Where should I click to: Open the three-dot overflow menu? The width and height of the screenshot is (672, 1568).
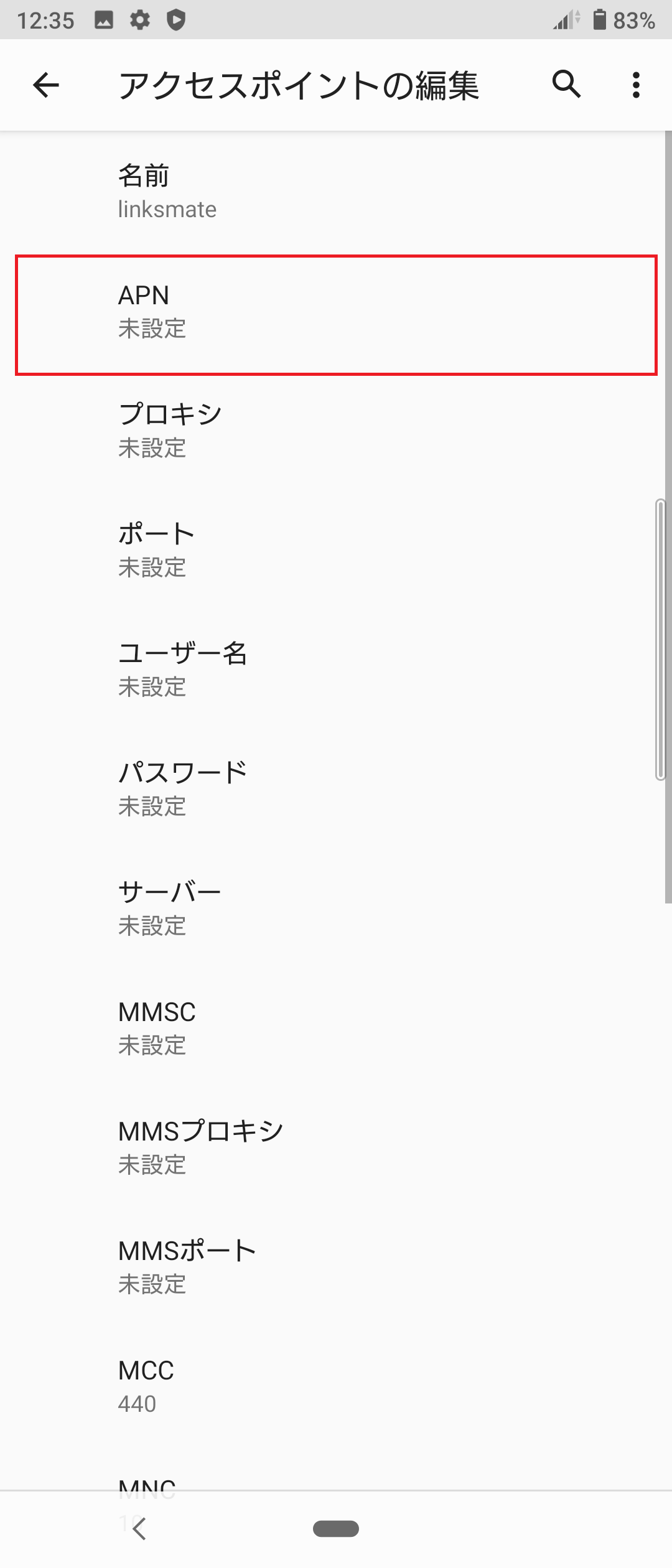click(636, 85)
